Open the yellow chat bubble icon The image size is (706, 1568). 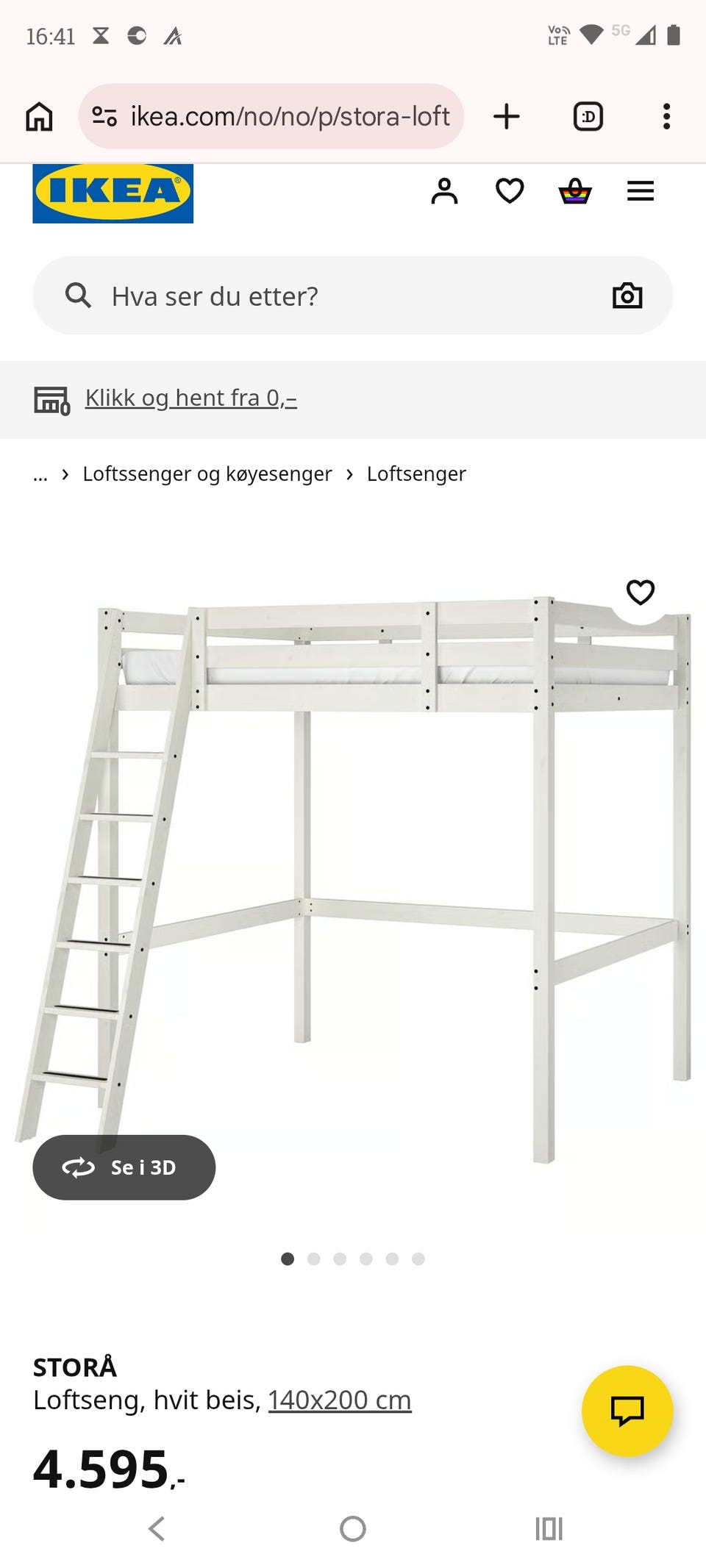coord(626,1411)
